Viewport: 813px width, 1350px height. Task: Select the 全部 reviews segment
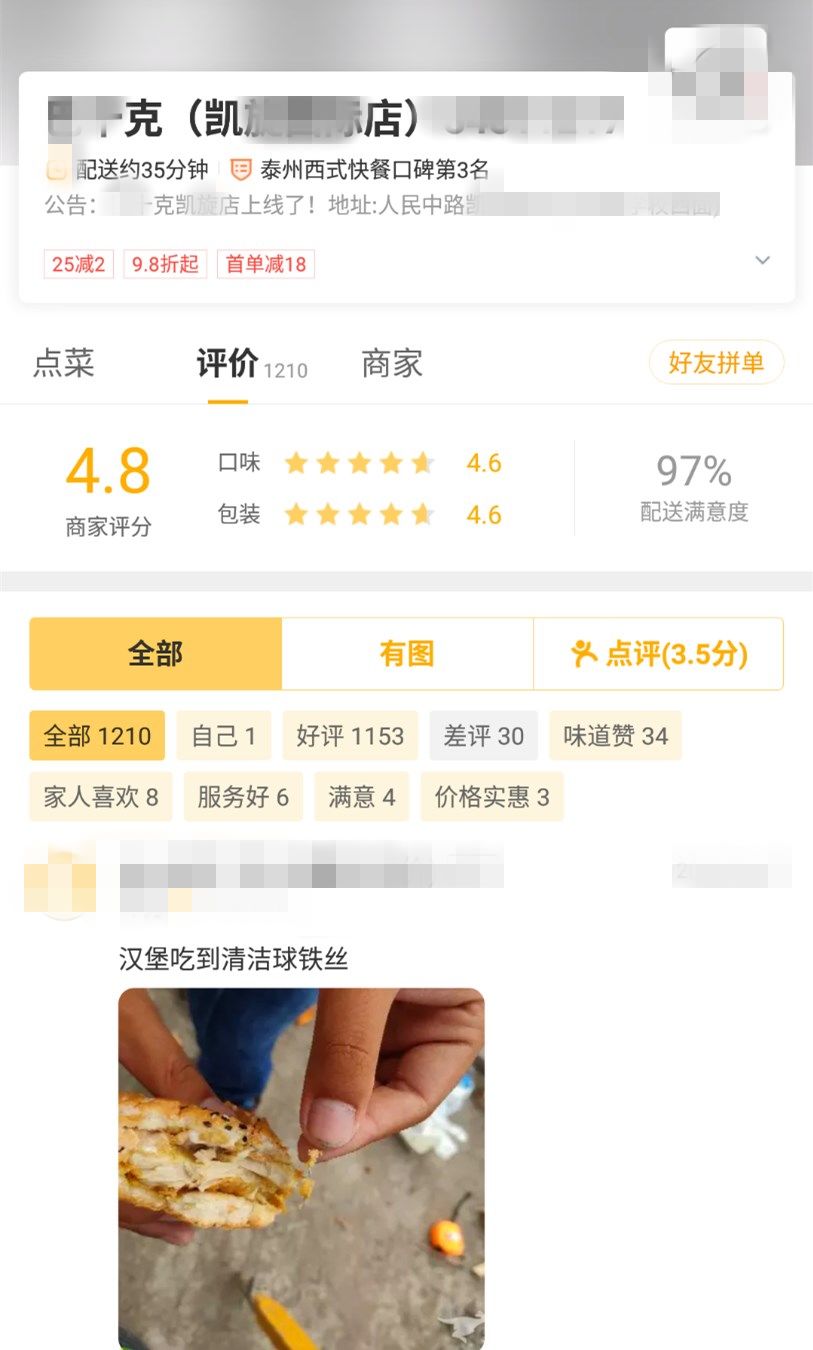pyautogui.click(x=155, y=654)
